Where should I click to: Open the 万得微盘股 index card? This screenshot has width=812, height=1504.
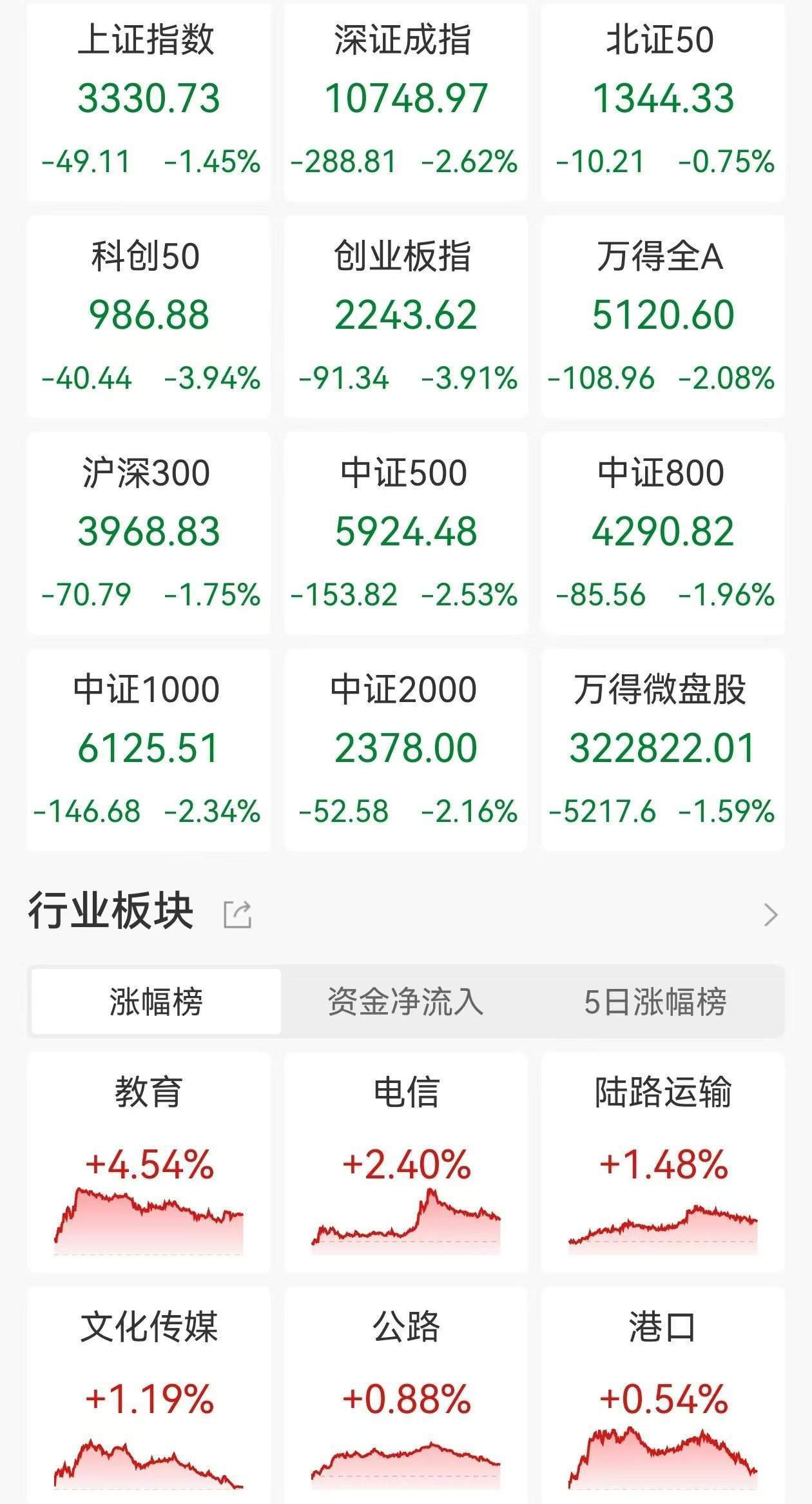(x=661, y=748)
